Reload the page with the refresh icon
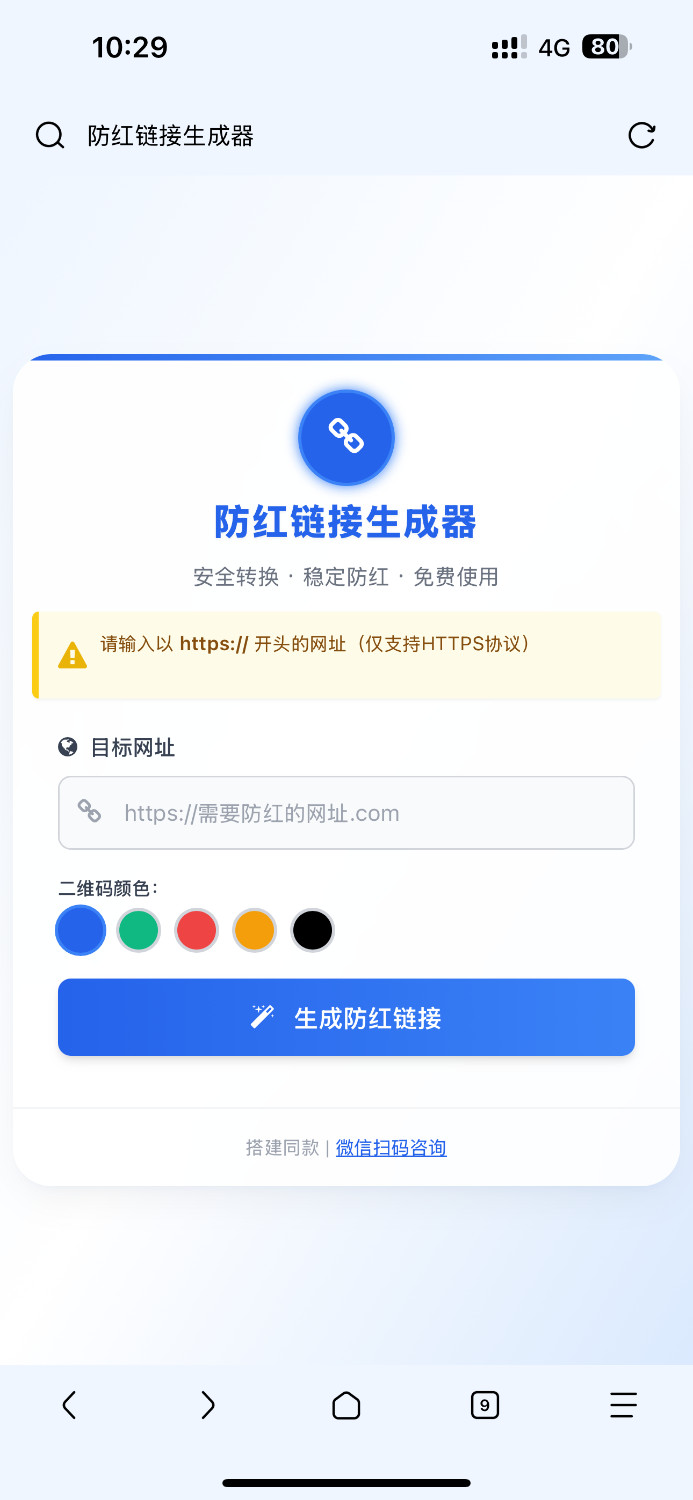Viewport: 693px width, 1500px height. pyautogui.click(x=641, y=135)
